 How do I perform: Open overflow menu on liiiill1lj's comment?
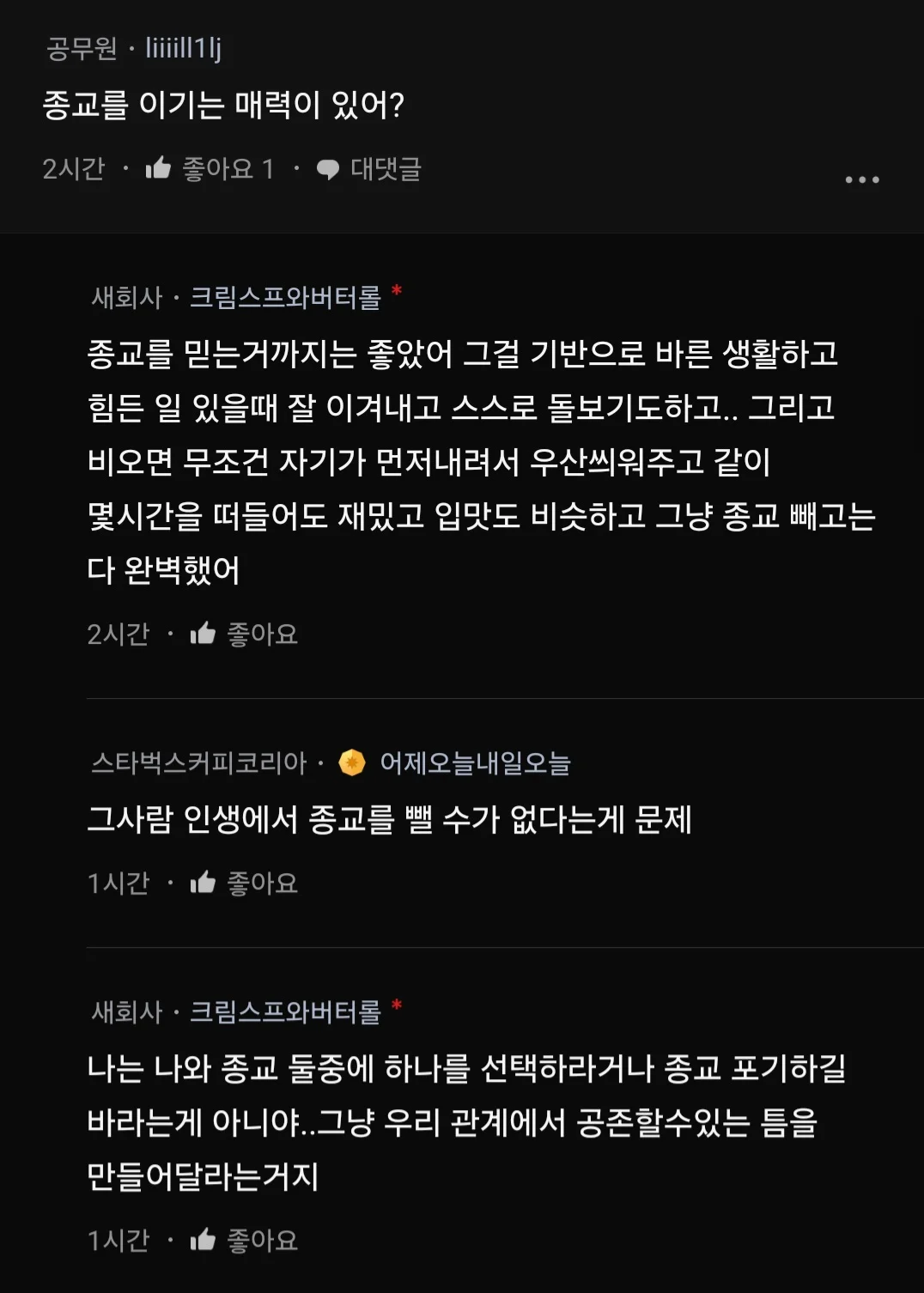861,179
